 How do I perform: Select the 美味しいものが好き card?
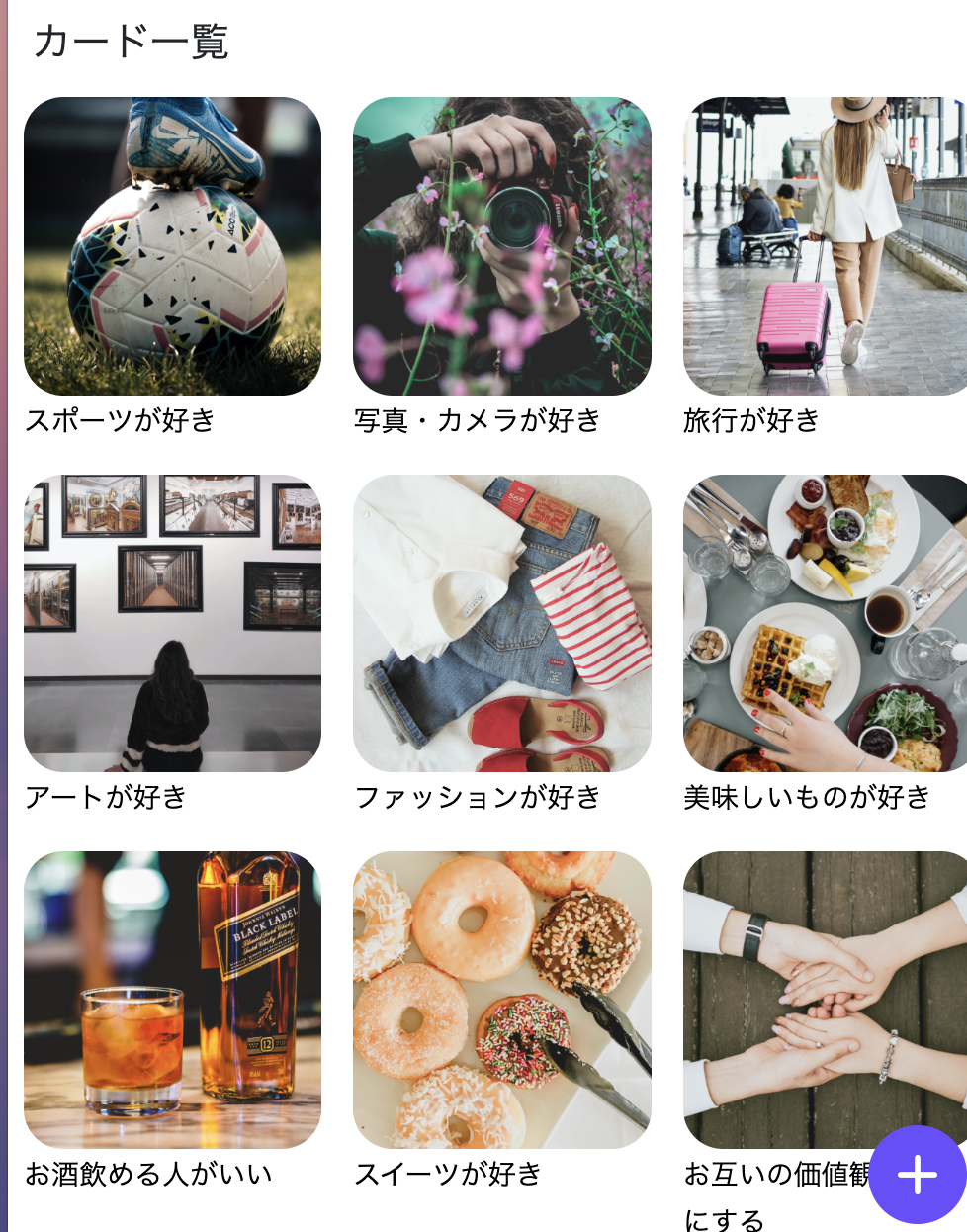(825, 623)
